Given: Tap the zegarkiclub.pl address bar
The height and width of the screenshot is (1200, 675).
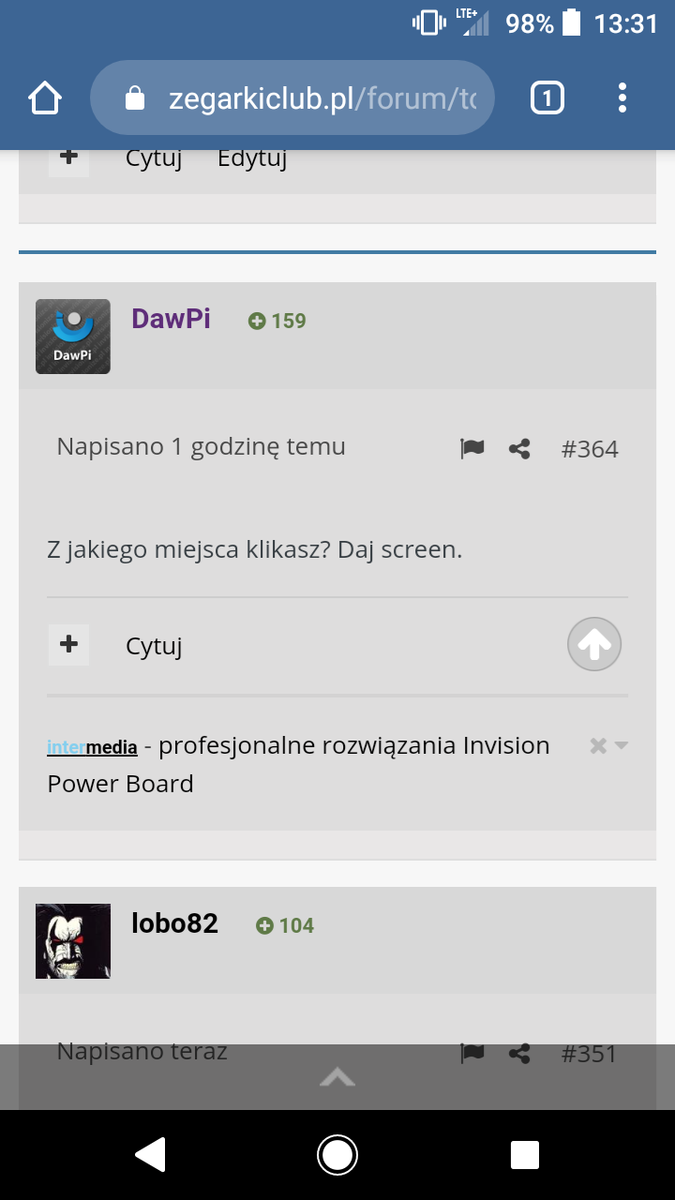Looking at the screenshot, I should (292, 98).
